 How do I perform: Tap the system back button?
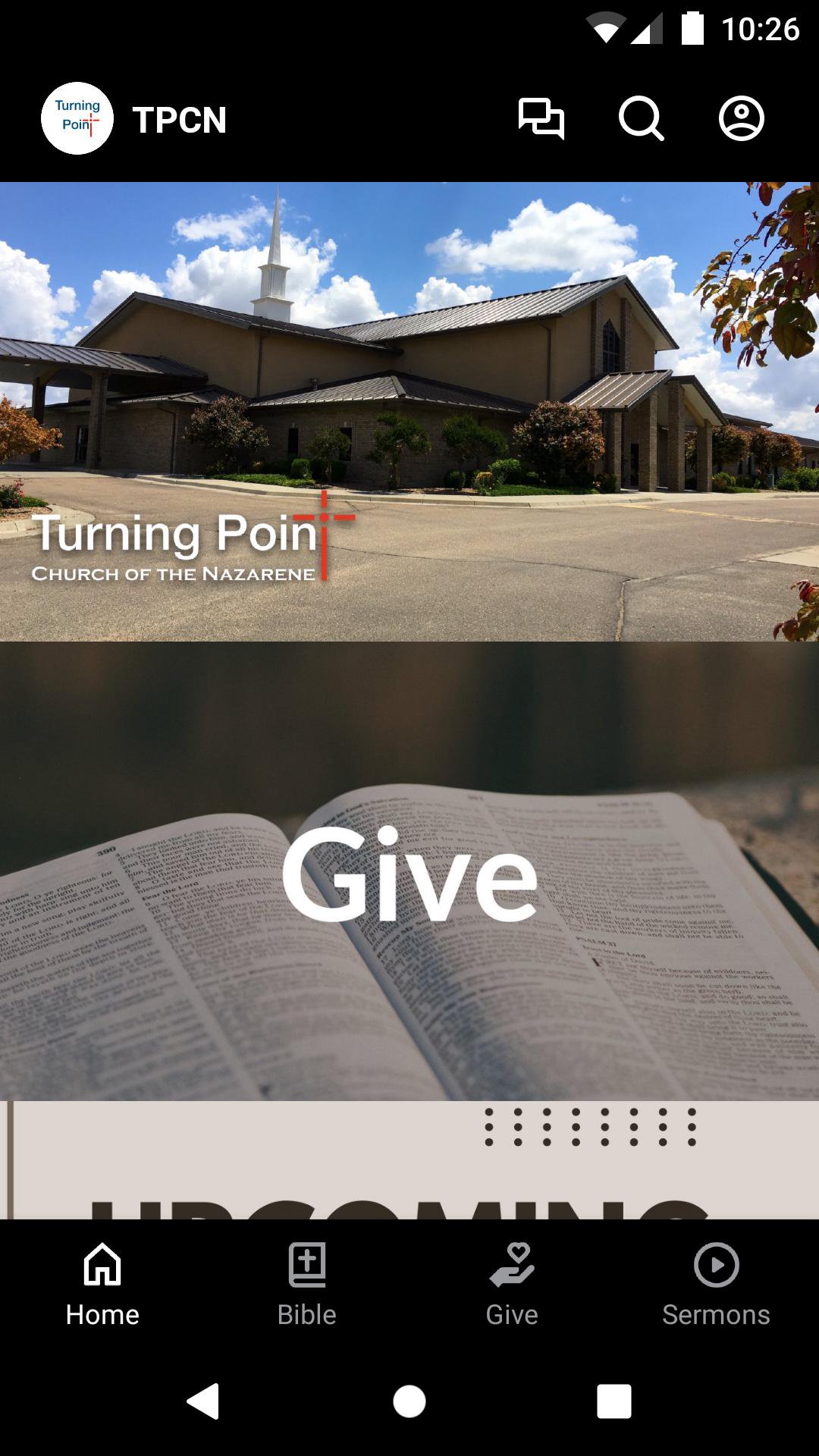click(203, 1401)
